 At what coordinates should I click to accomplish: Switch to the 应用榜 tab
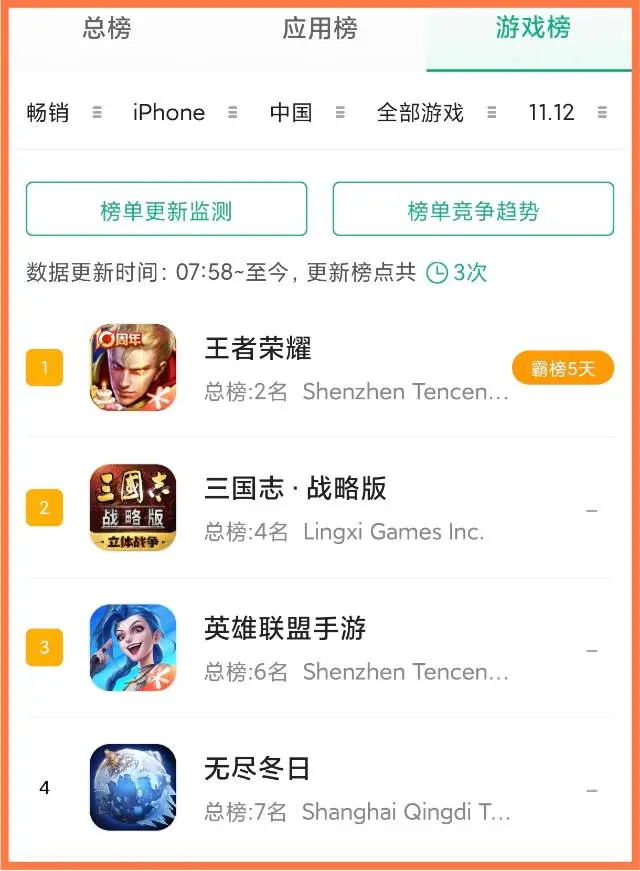[319, 30]
